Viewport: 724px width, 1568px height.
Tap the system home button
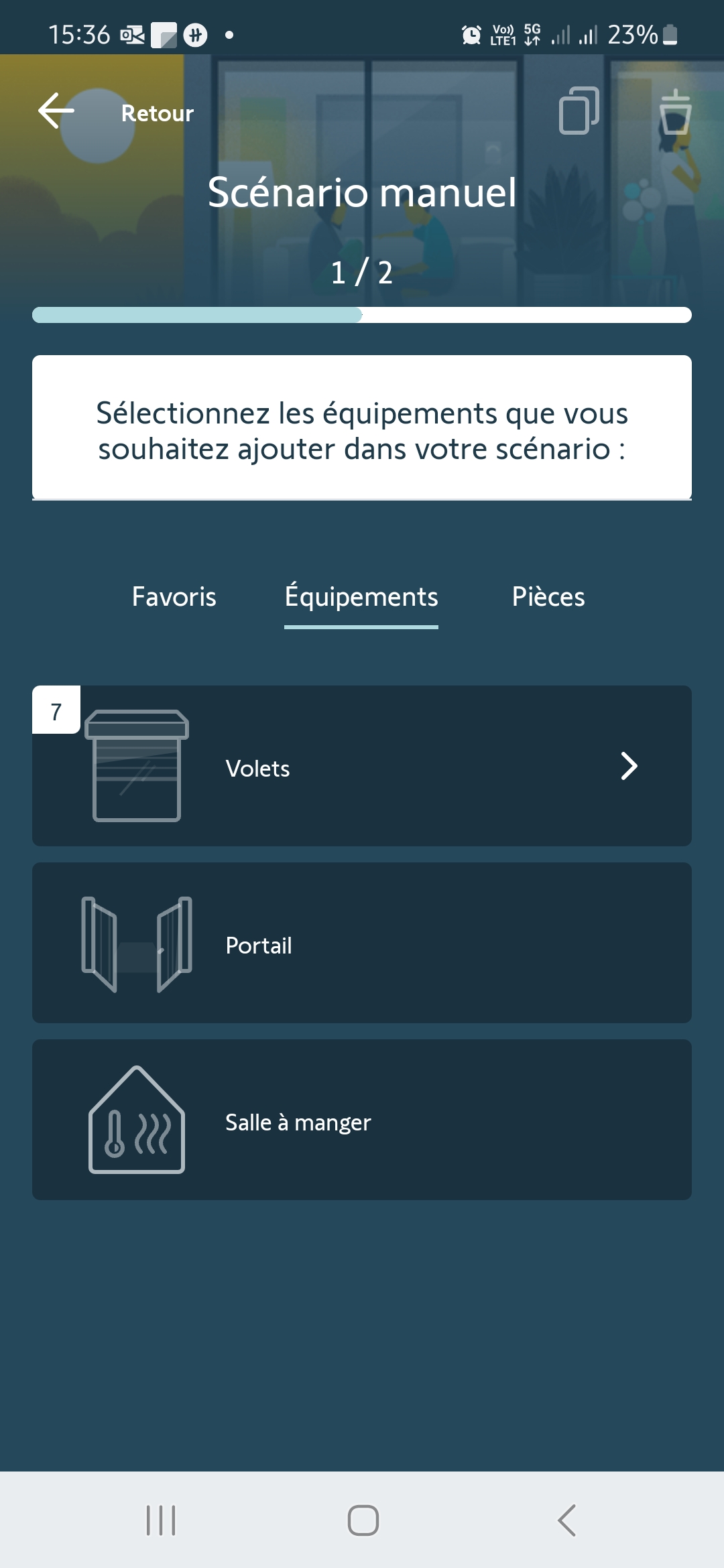(x=363, y=1520)
